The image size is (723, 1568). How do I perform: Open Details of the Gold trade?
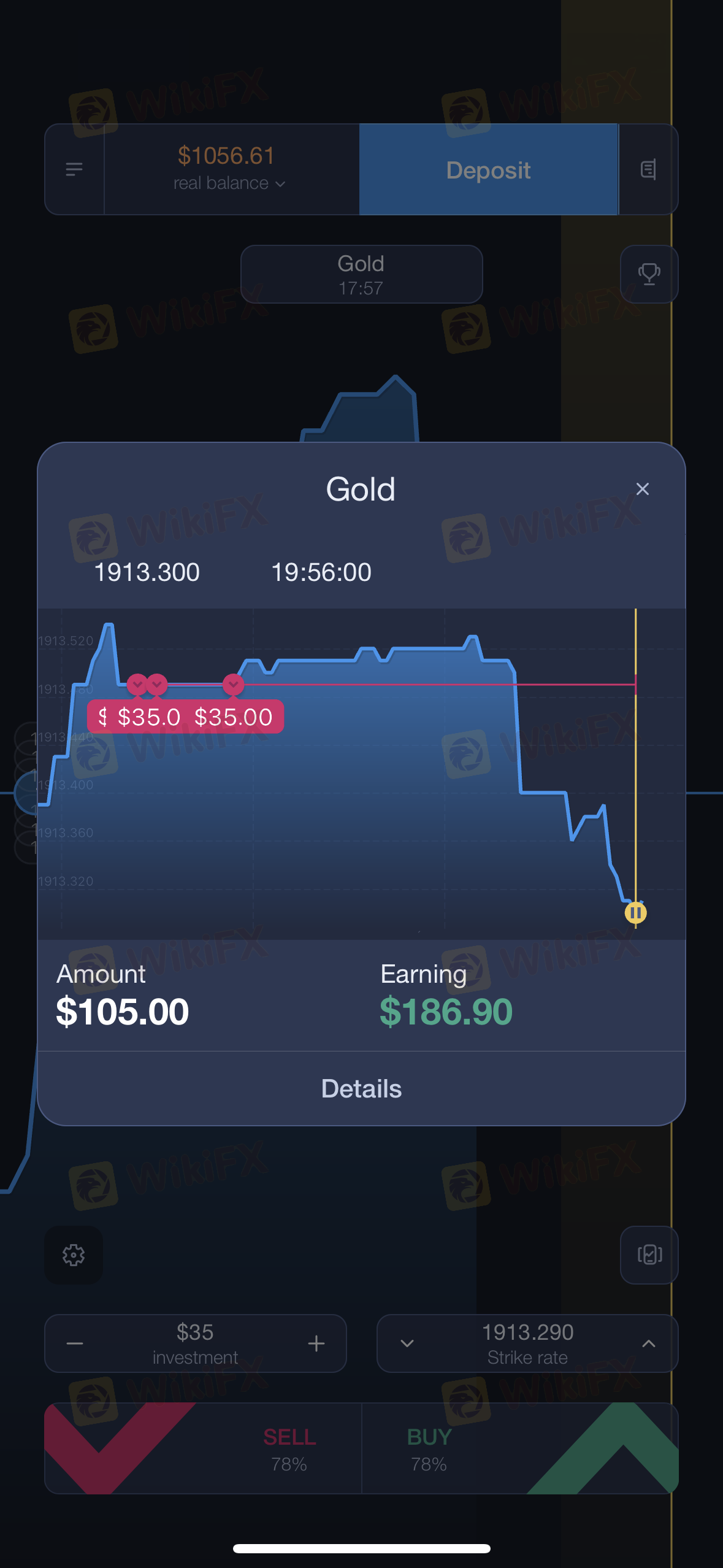(x=361, y=1089)
